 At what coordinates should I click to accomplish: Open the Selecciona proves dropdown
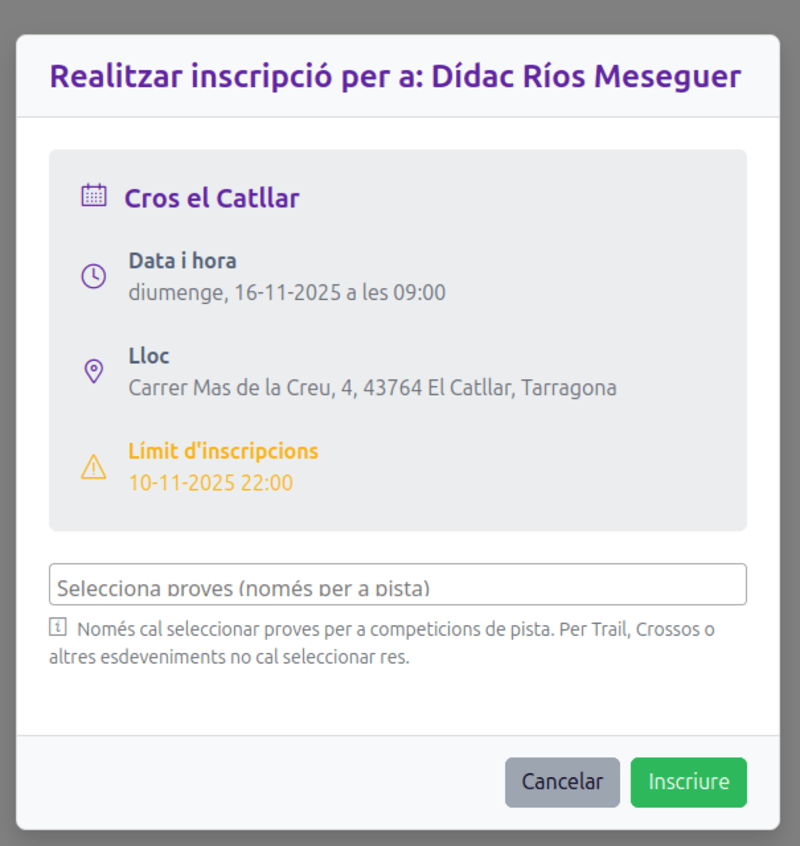397,584
